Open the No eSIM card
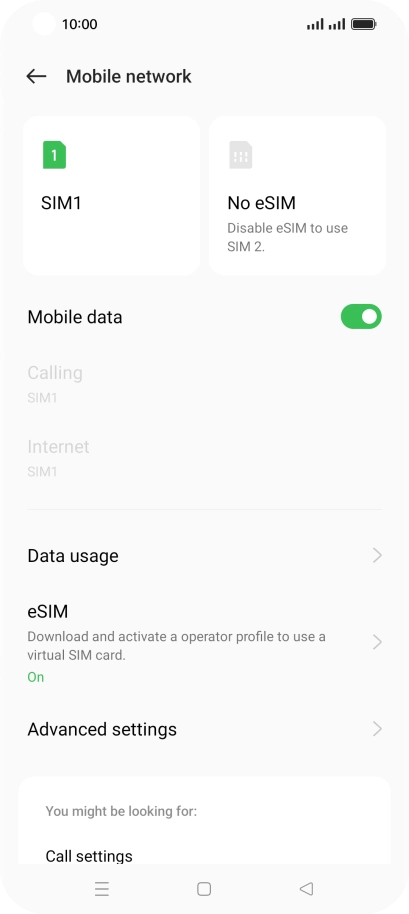Viewport: 409px width, 914px height. point(298,195)
